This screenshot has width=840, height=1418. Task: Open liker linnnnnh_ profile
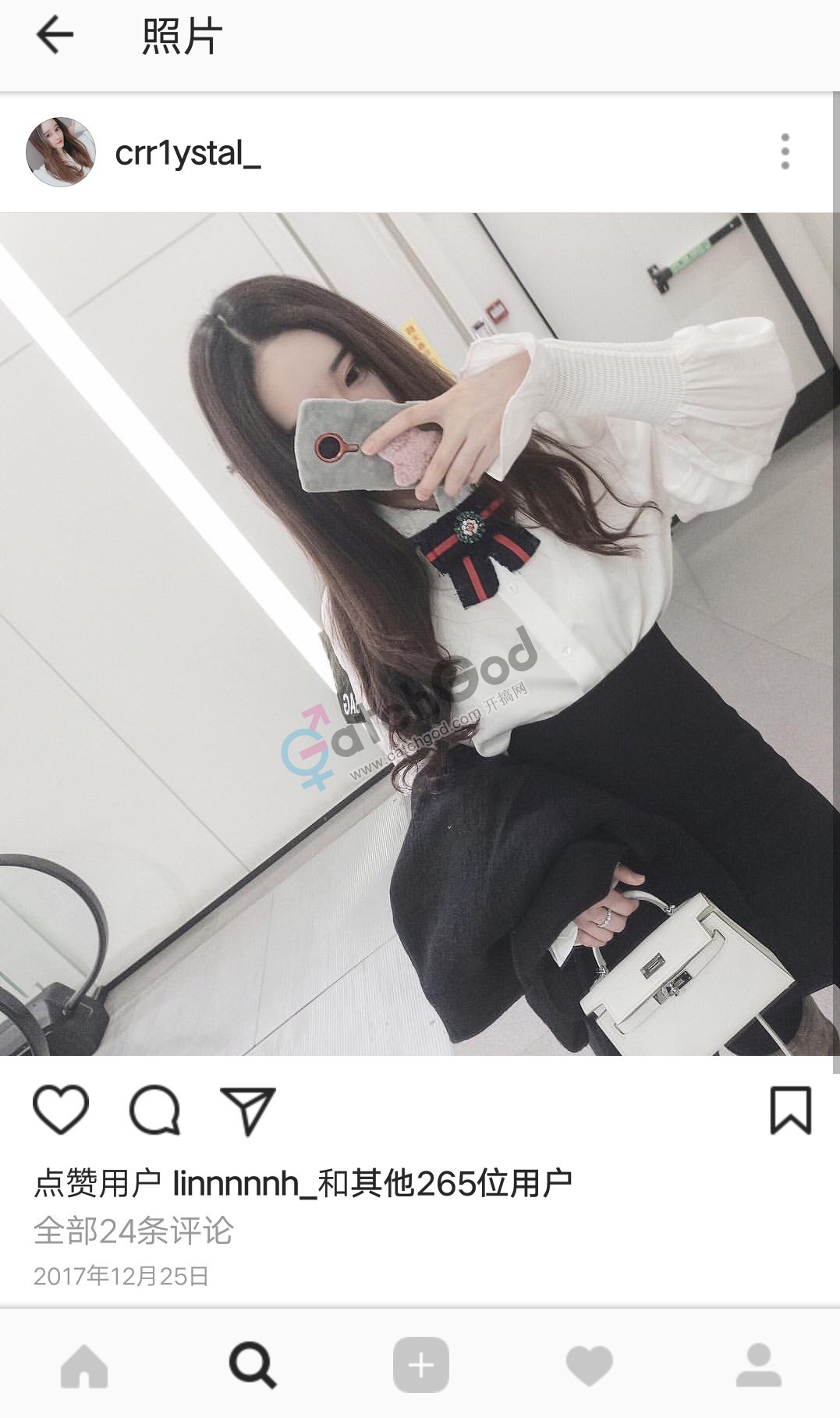click(x=244, y=1183)
